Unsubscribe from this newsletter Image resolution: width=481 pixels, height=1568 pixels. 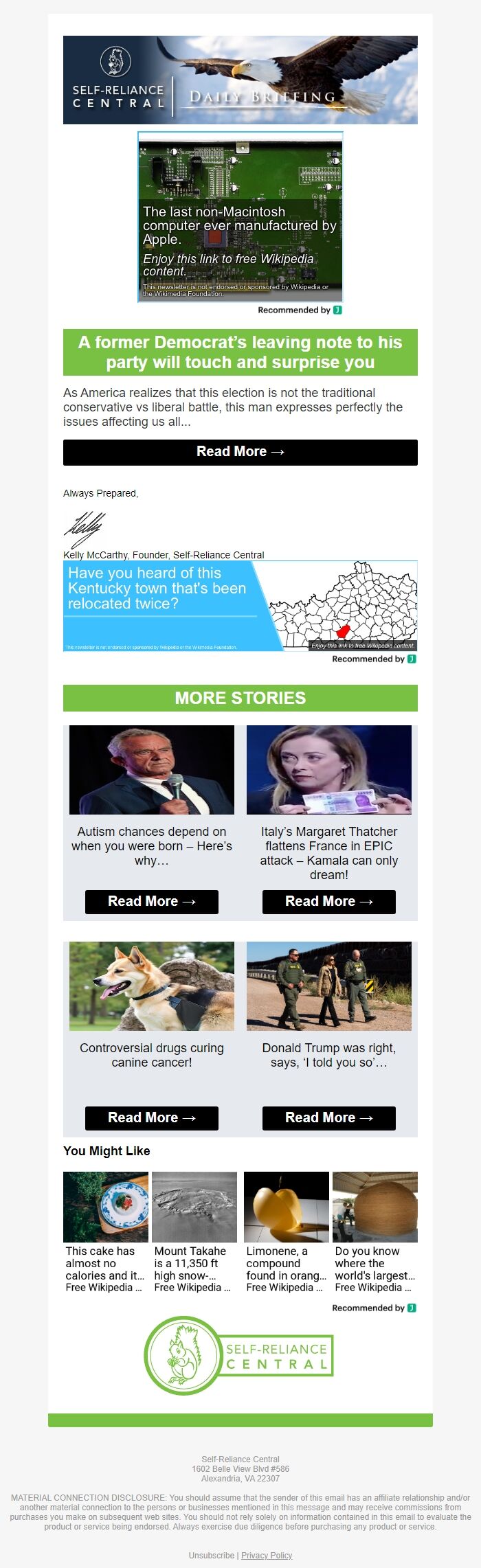(212, 1555)
